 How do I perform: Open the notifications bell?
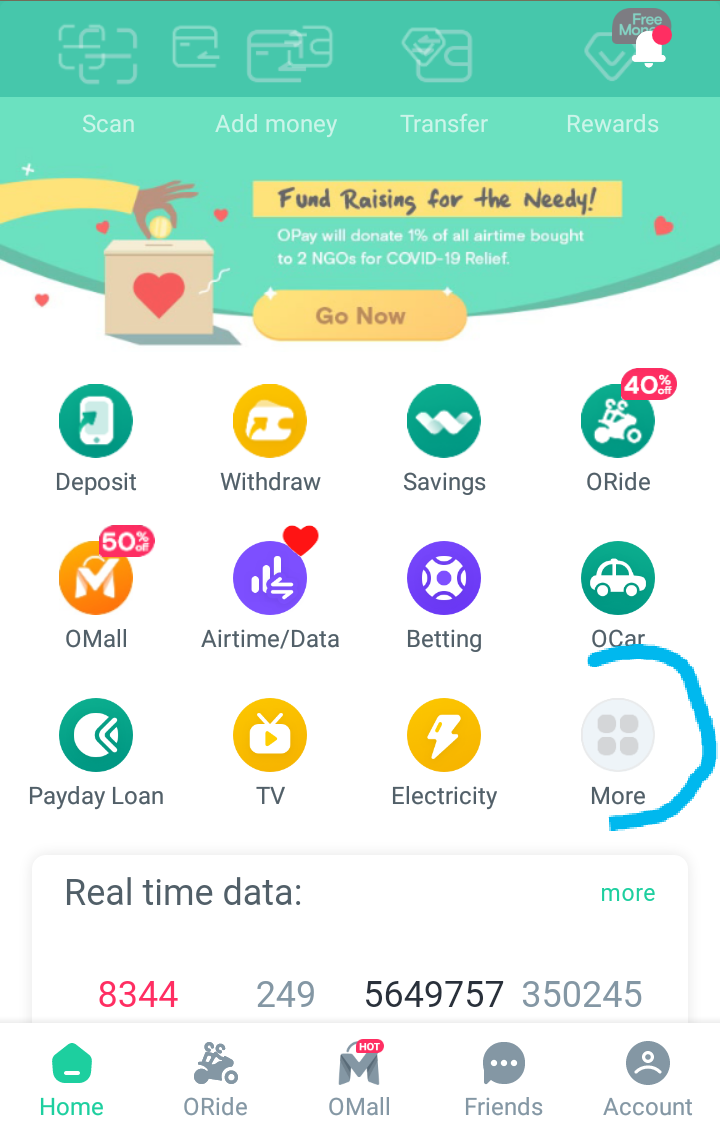point(648,47)
